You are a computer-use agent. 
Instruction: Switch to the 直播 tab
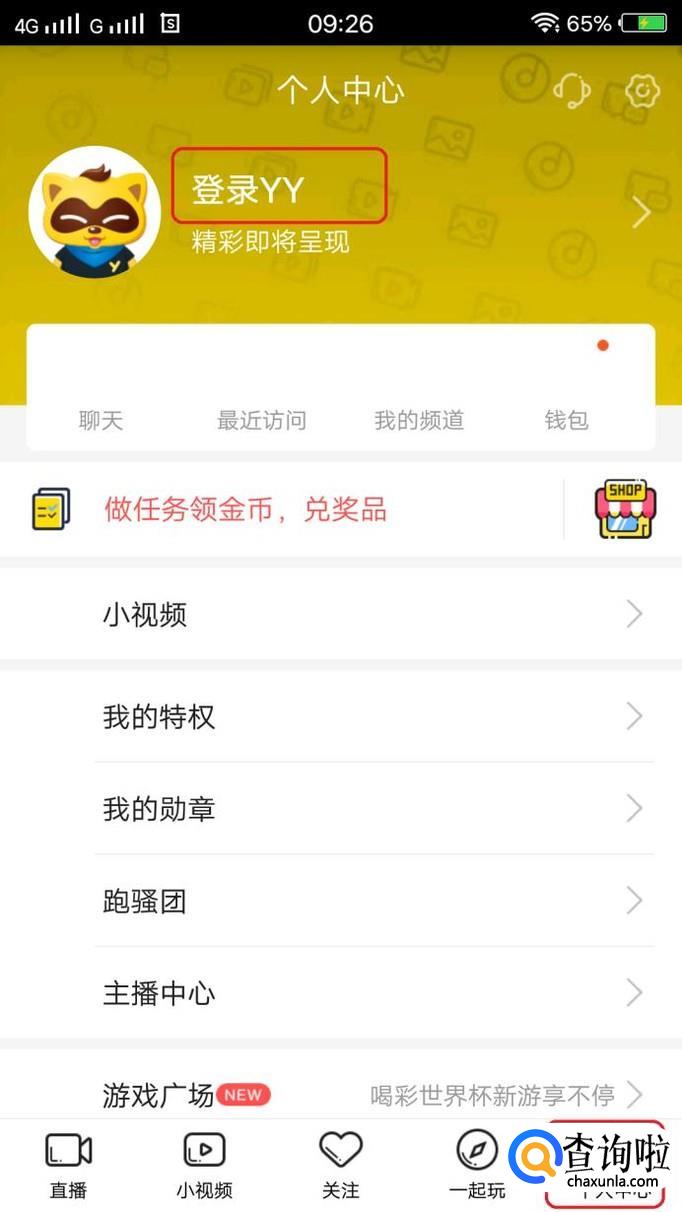[69, 1165]
